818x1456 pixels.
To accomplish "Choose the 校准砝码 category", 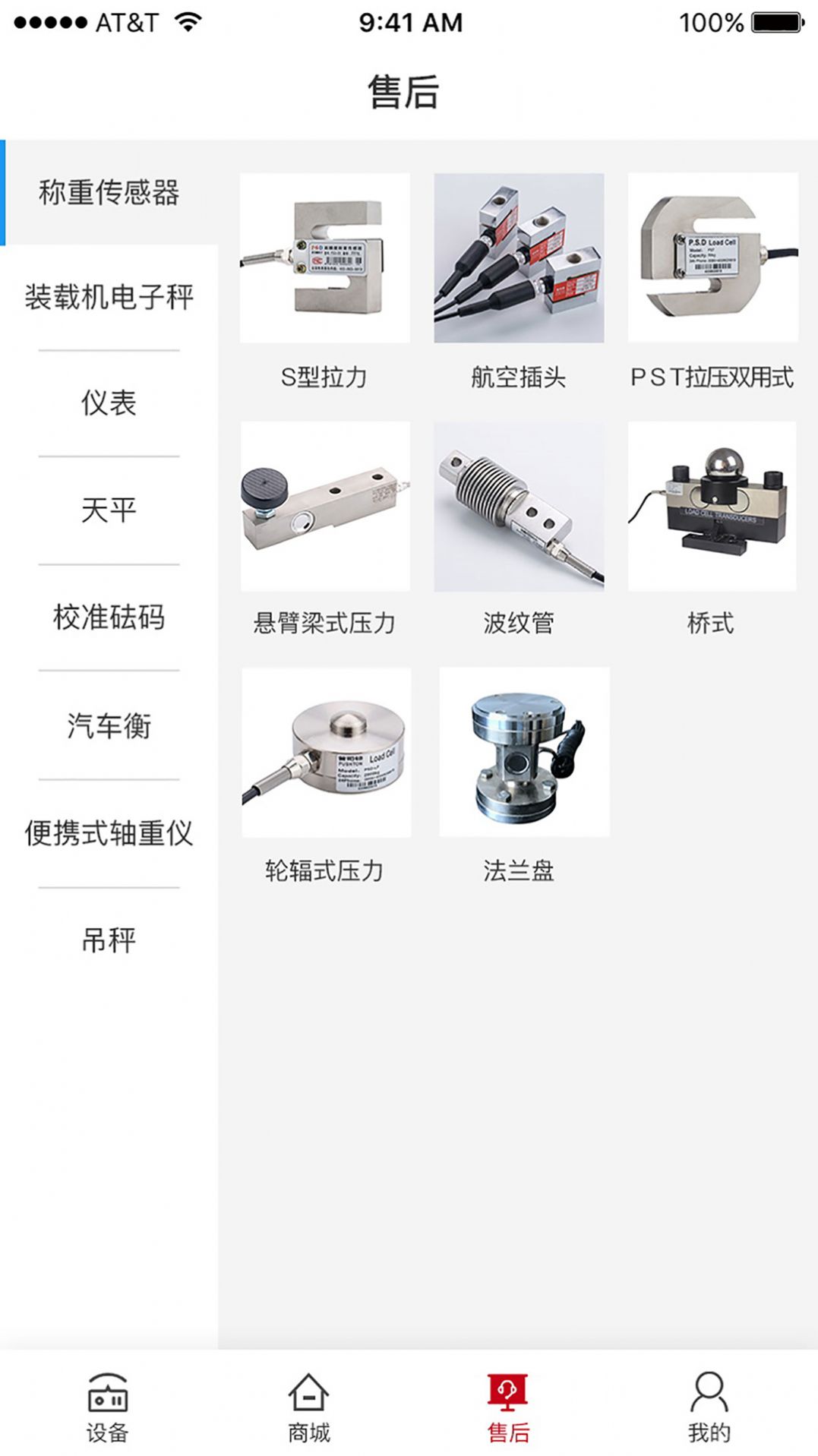I will 109,617.
